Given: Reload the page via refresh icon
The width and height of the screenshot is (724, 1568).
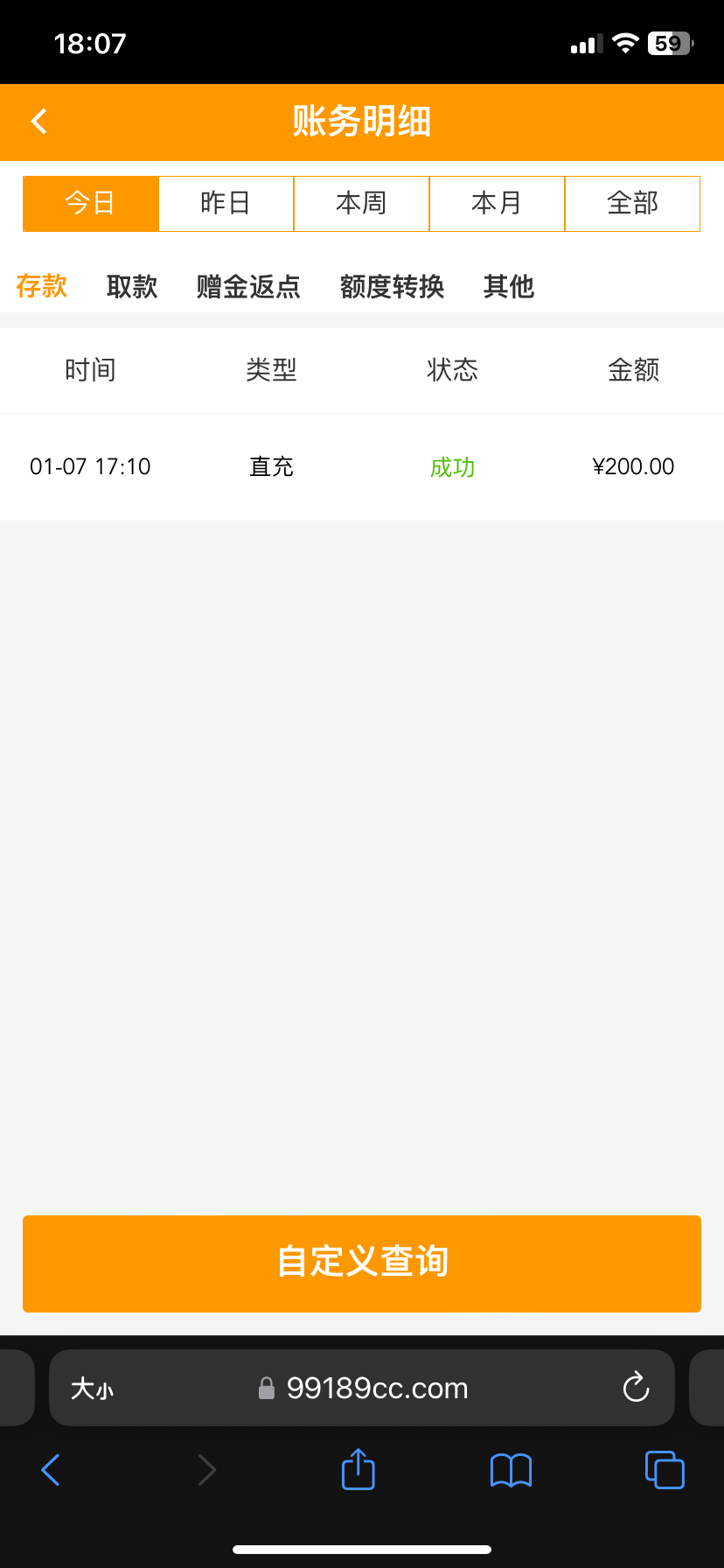Looking at the screenshot, I should (635, 1388).
